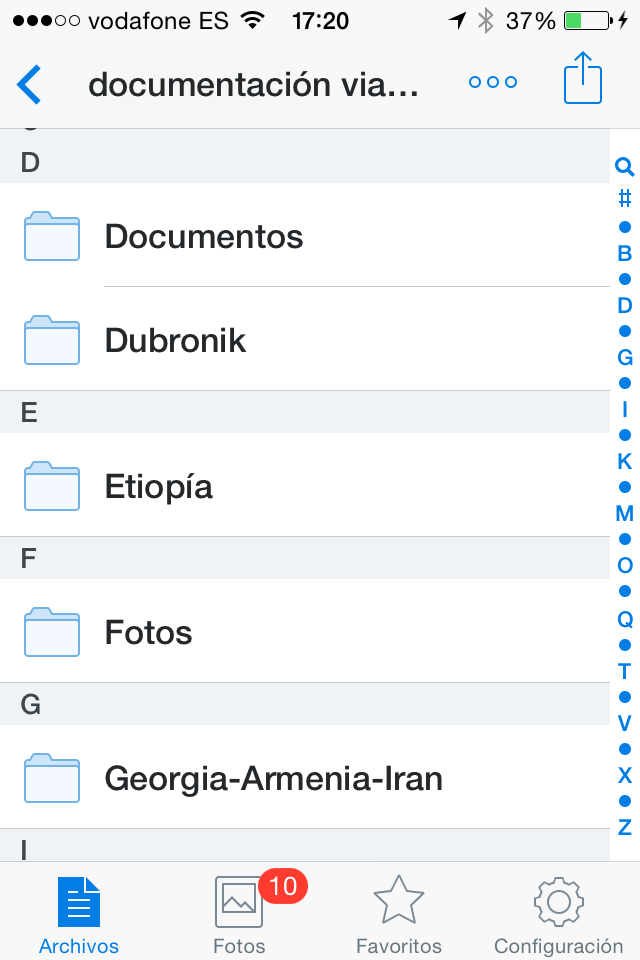Screen dimensions: 640x960
Task: Switch to the Favoritos tab
Action: tap(399, 914)
